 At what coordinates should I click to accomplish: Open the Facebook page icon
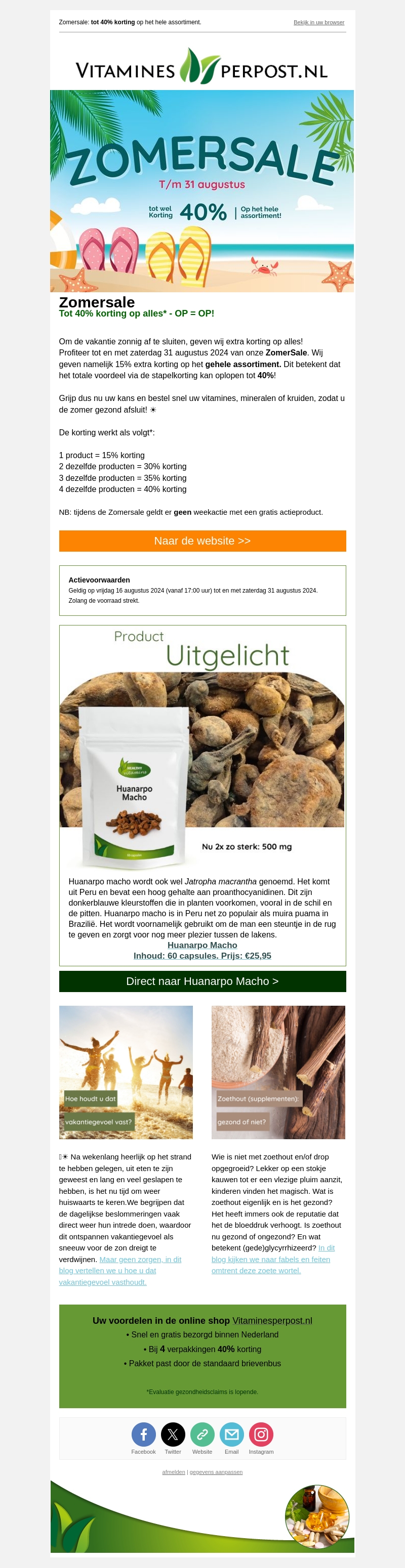pos(144,1434)
